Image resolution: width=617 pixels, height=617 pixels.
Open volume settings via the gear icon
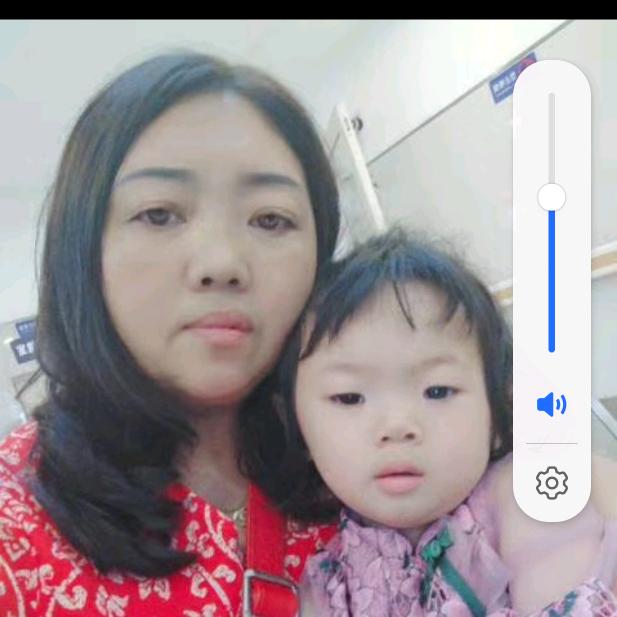click(x=551, y=483)
